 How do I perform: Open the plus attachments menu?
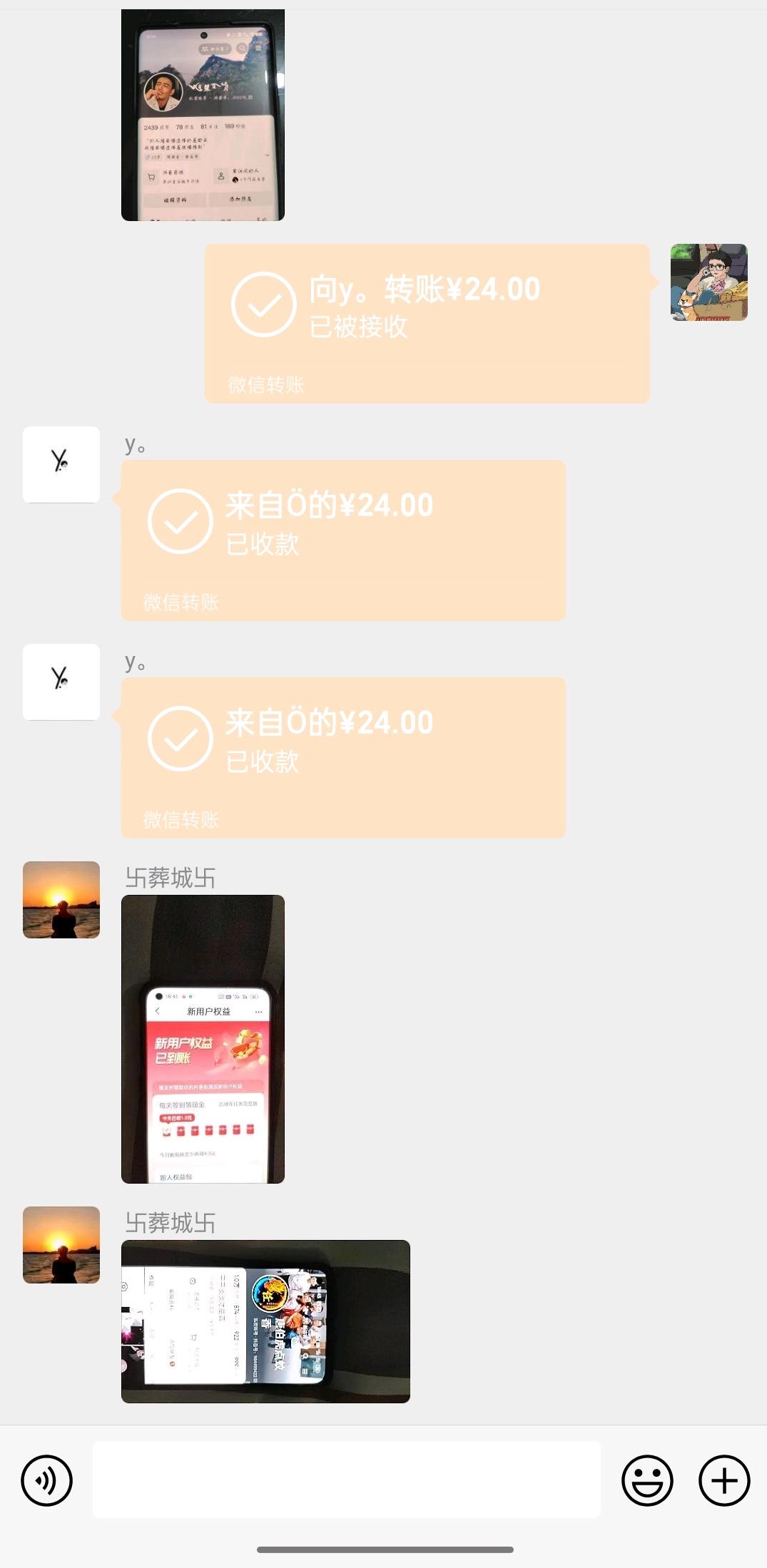(724, 1480)
